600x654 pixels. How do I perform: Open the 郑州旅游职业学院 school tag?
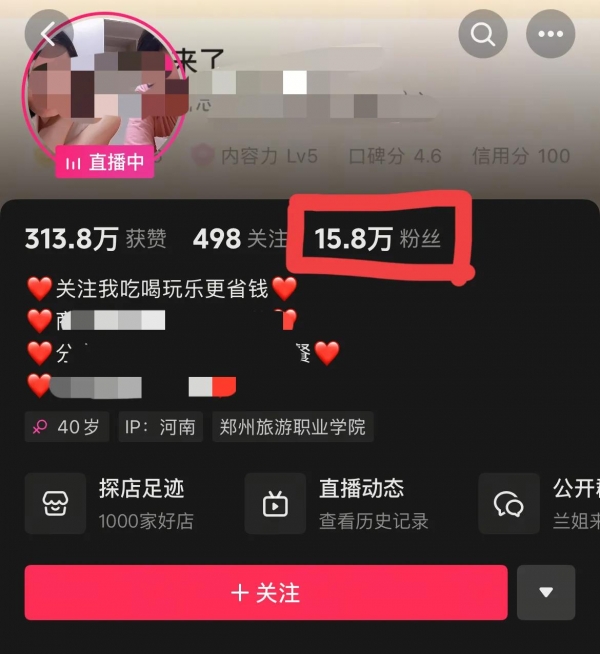point(292,427)
